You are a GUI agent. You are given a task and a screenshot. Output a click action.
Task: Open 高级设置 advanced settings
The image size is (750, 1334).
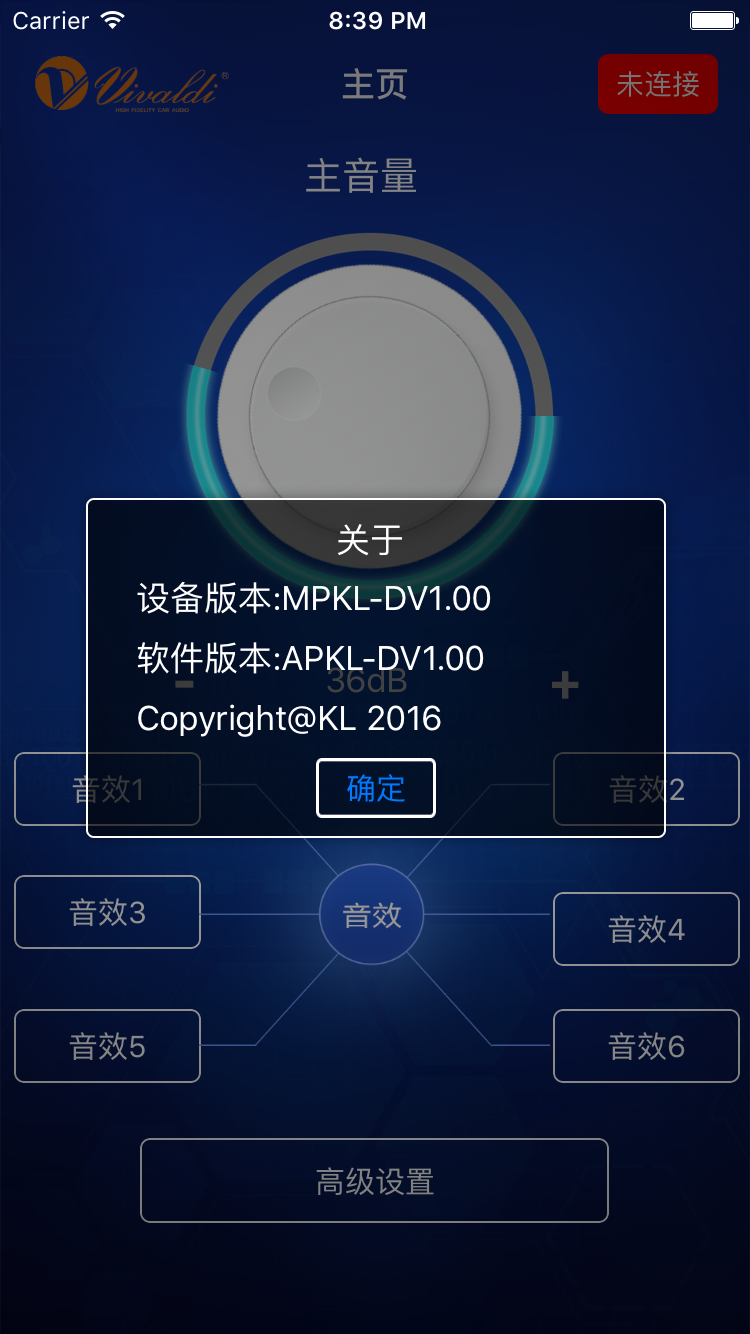pos(375,1180)
